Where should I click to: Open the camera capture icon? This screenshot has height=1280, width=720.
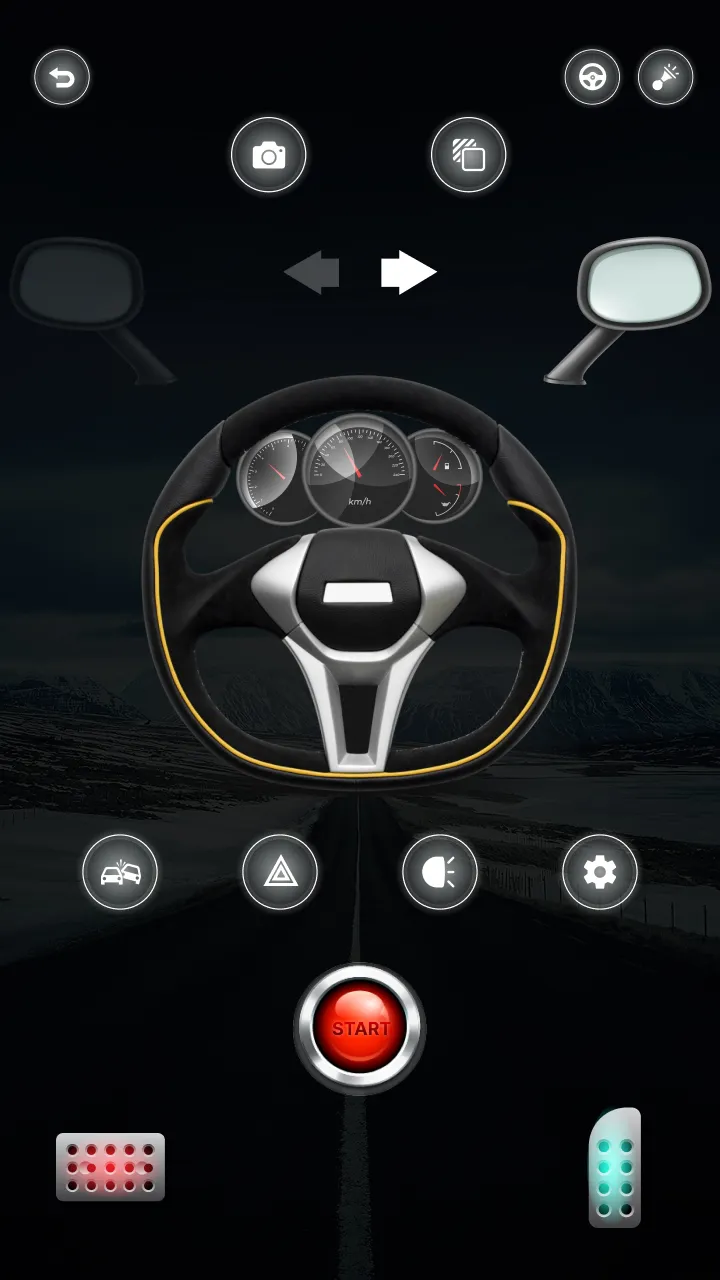268,154
